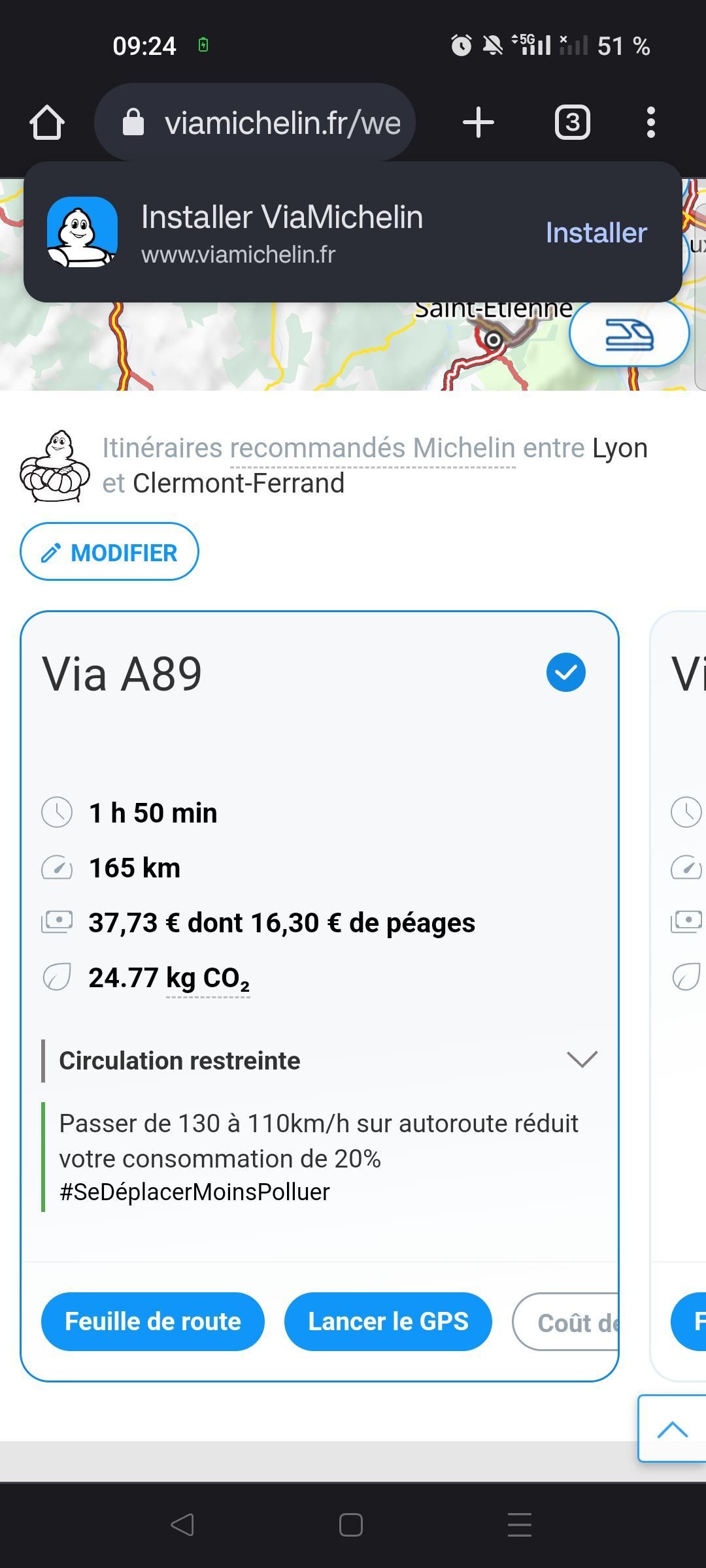The height and width of the screenshot is (1568, 706).
Task: Expand the Circulation restreinte section
Action: 582,1060
